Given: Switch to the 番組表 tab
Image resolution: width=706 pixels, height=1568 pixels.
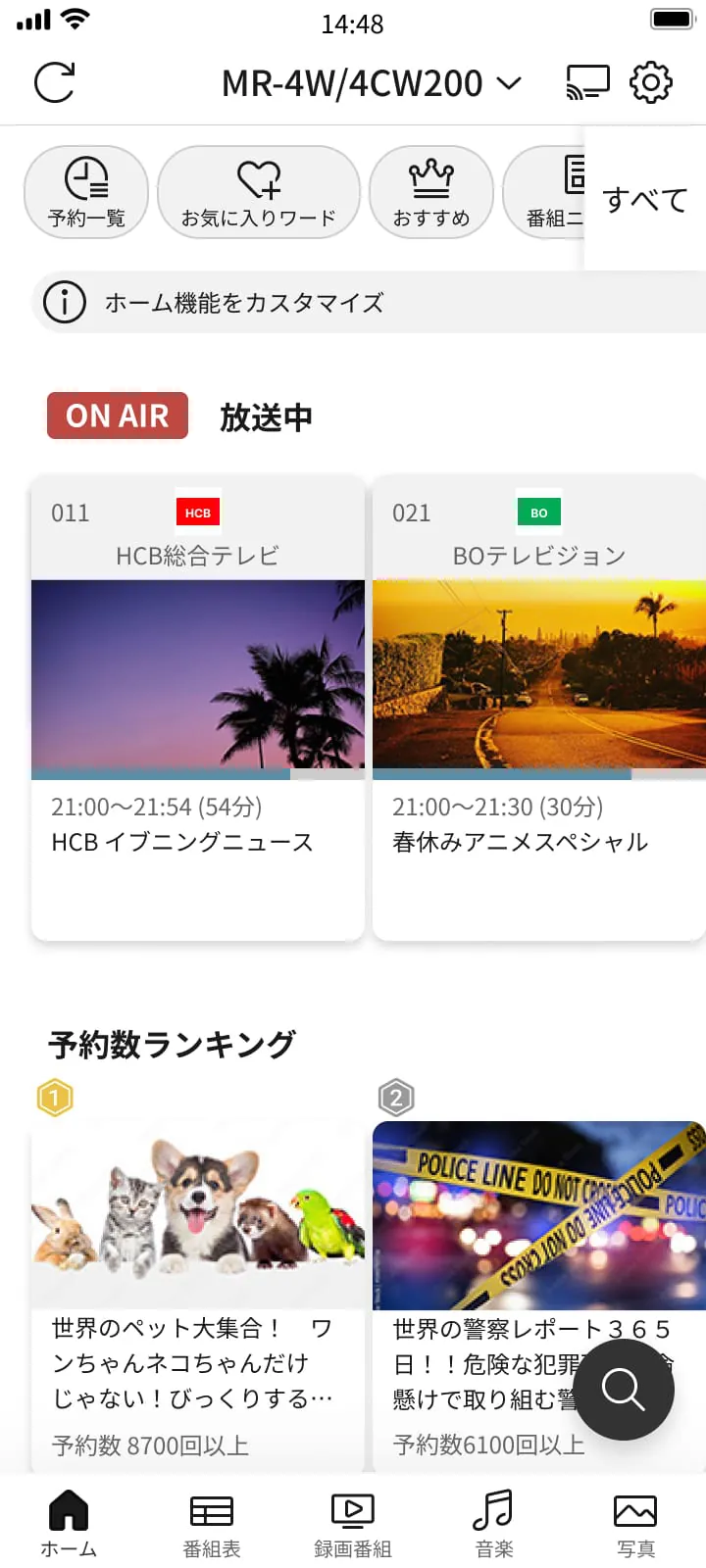Looking at the screenshot, I should click(x=212, y=1523).
